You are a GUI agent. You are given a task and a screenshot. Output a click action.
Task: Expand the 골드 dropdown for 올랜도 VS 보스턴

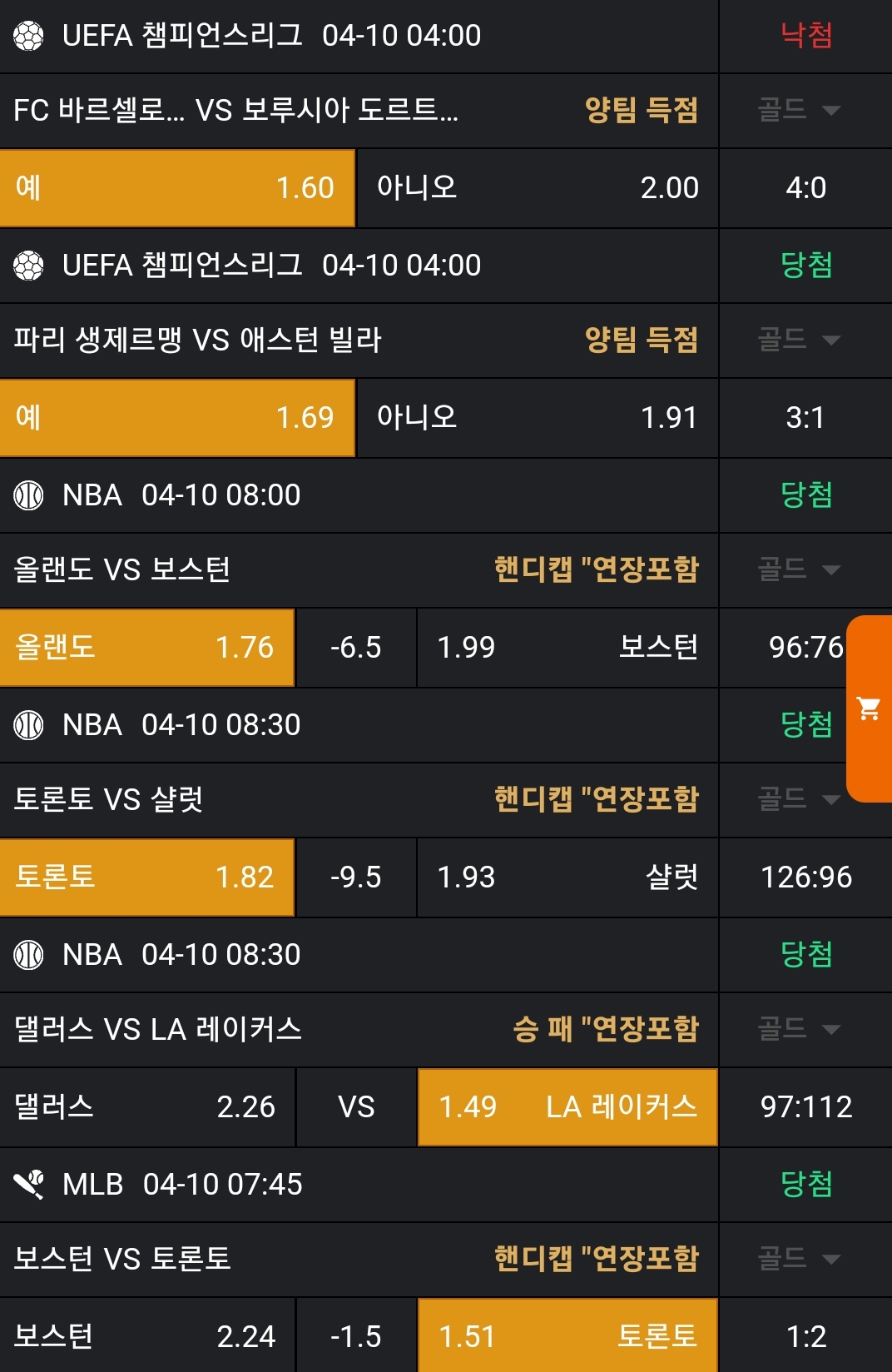pos(799,569)
